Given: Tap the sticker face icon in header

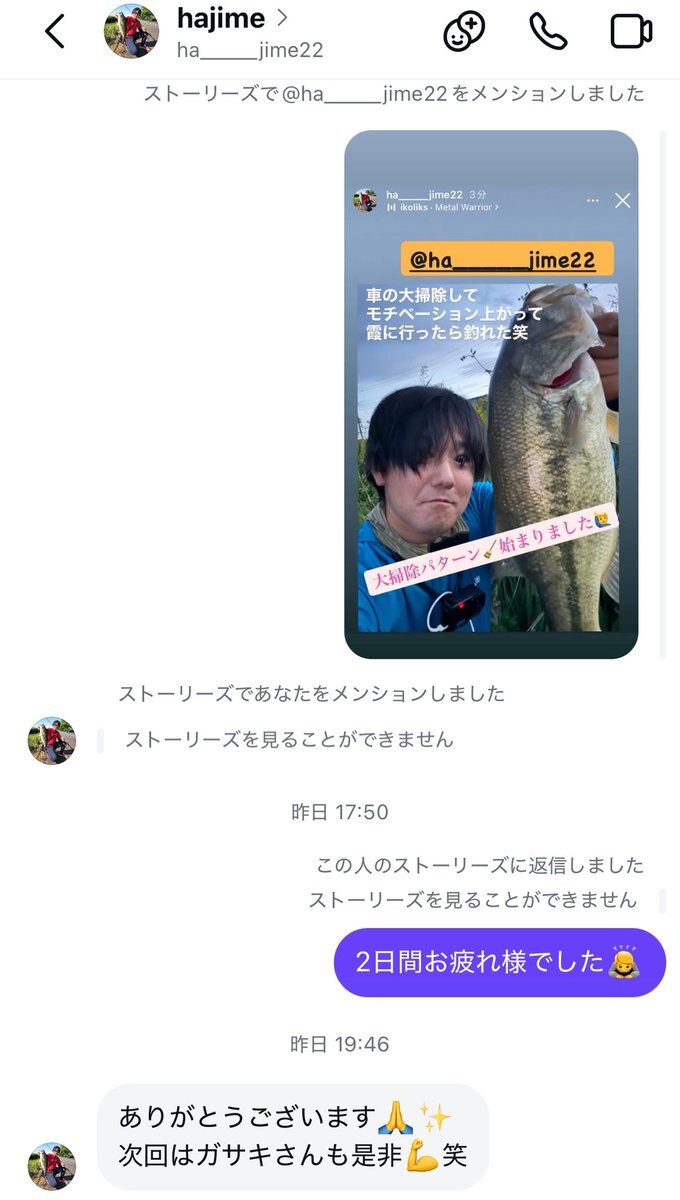Looking at the screenshot, I should pos(464,32).
